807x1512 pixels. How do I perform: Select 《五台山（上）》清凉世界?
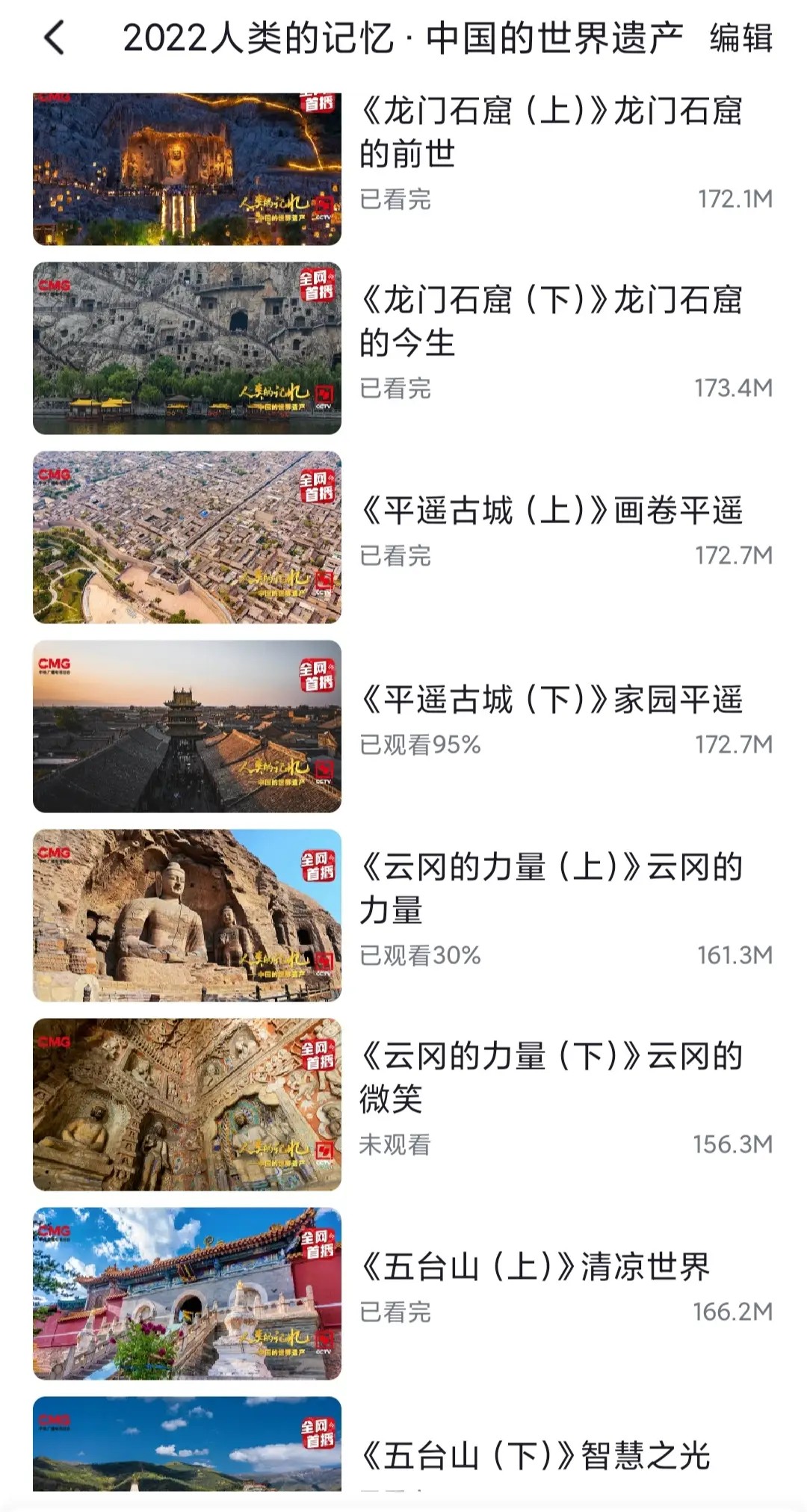click(x=534, y=1268)
